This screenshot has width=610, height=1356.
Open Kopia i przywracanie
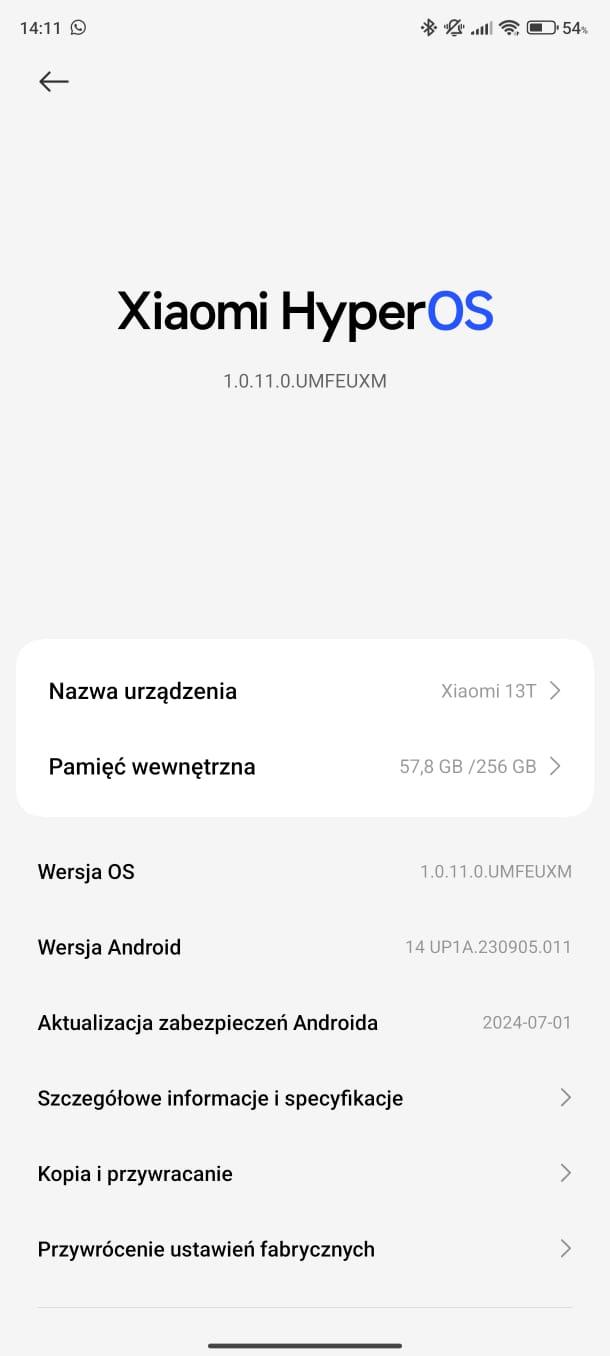304,1174
